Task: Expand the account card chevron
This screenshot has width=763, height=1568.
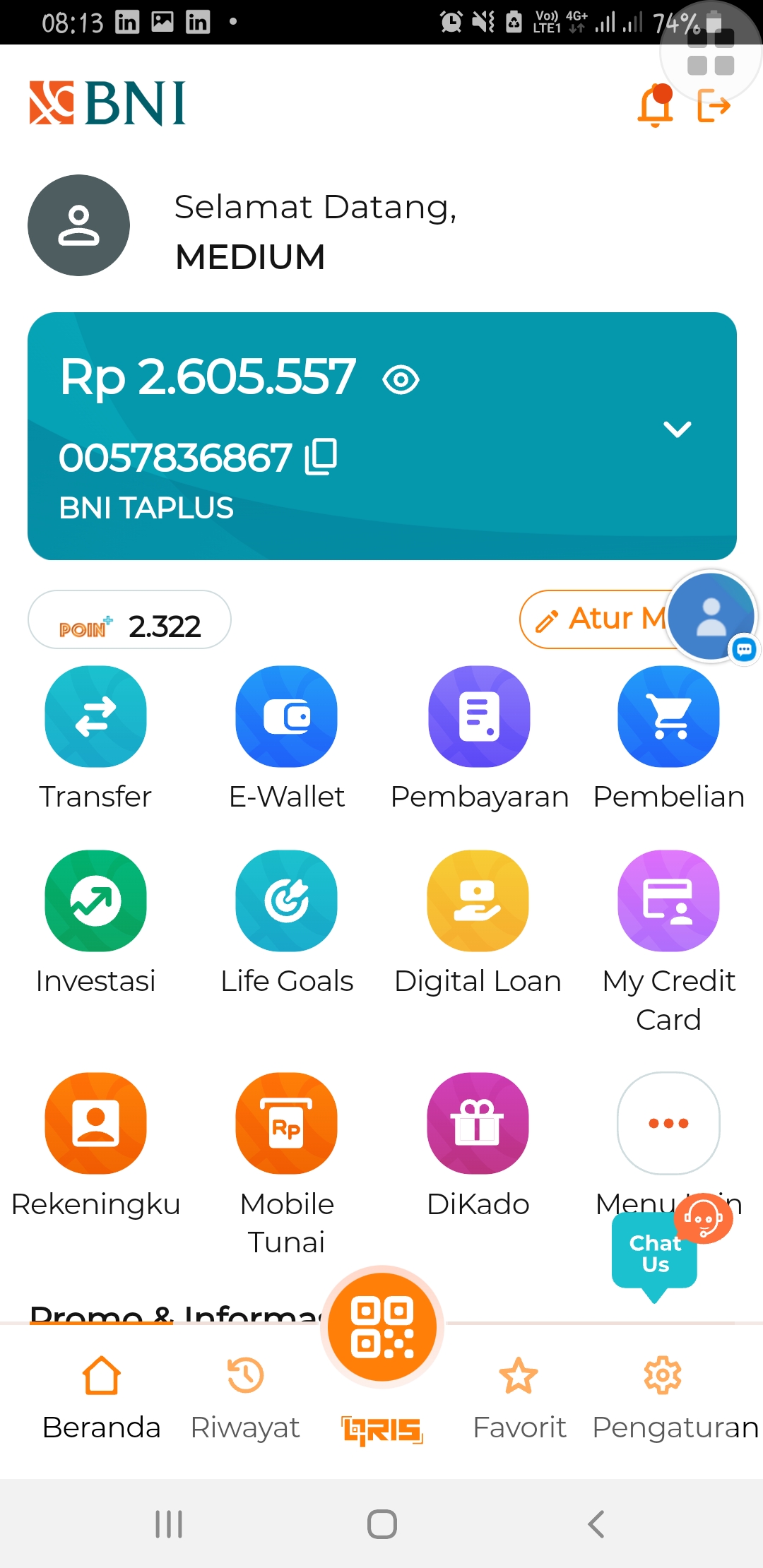Action: [x=677, y=429]
